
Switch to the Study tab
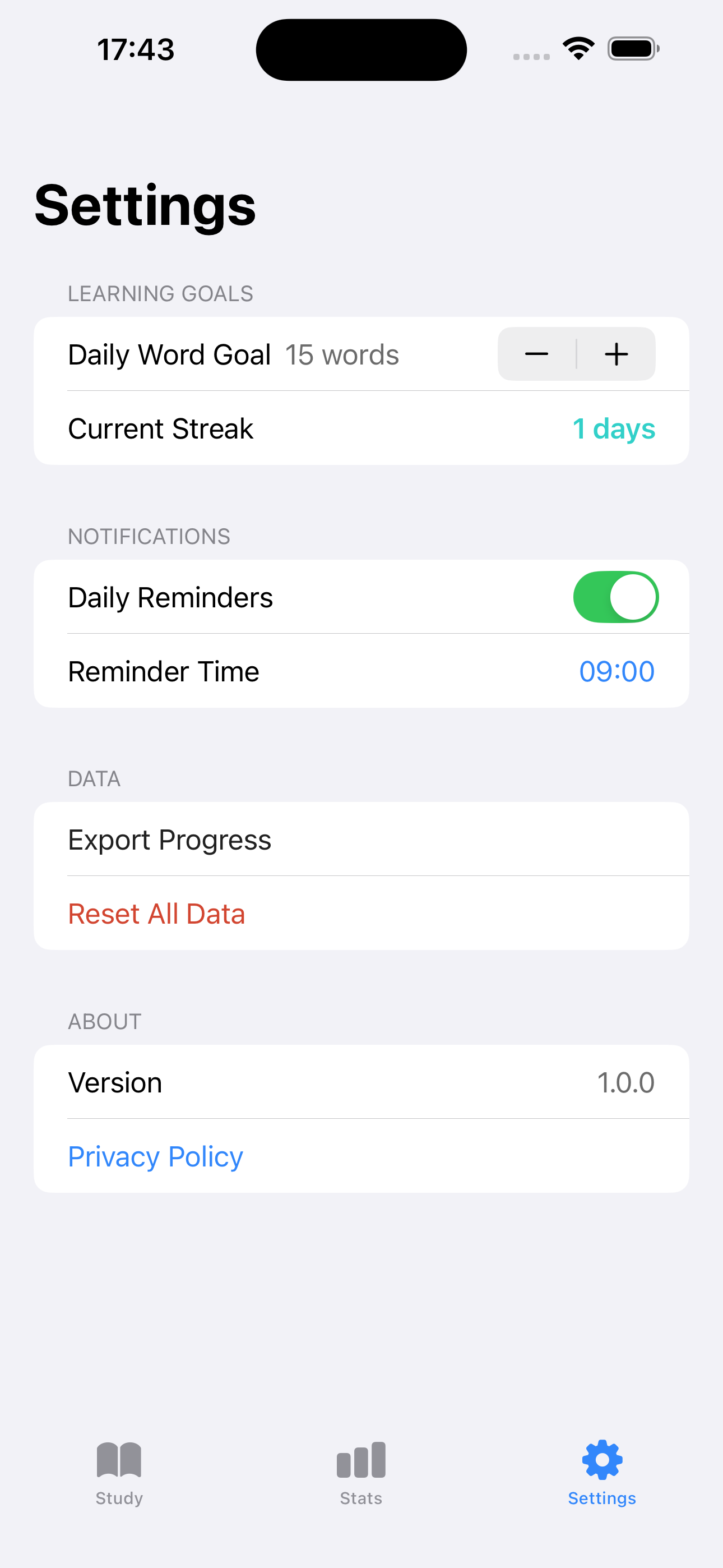[119, 1472]
